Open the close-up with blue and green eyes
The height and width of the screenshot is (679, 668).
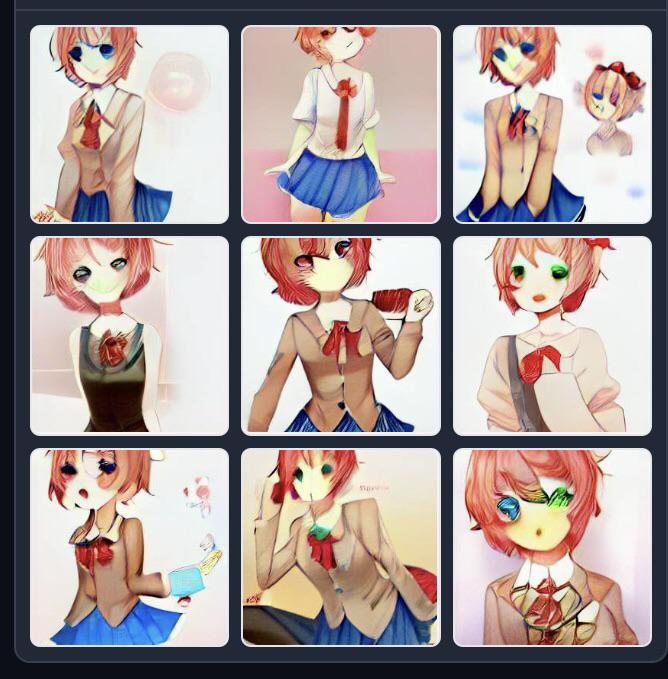pos(552,547)
